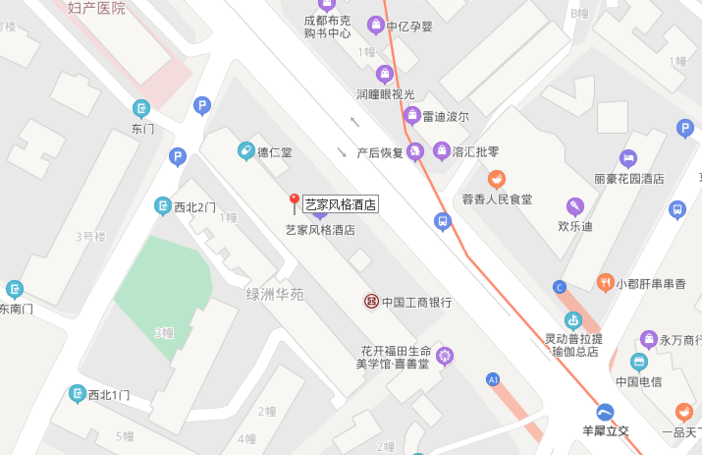
Task: Tap the A1 subway exit marker
Action: click(x=493, y=380)
